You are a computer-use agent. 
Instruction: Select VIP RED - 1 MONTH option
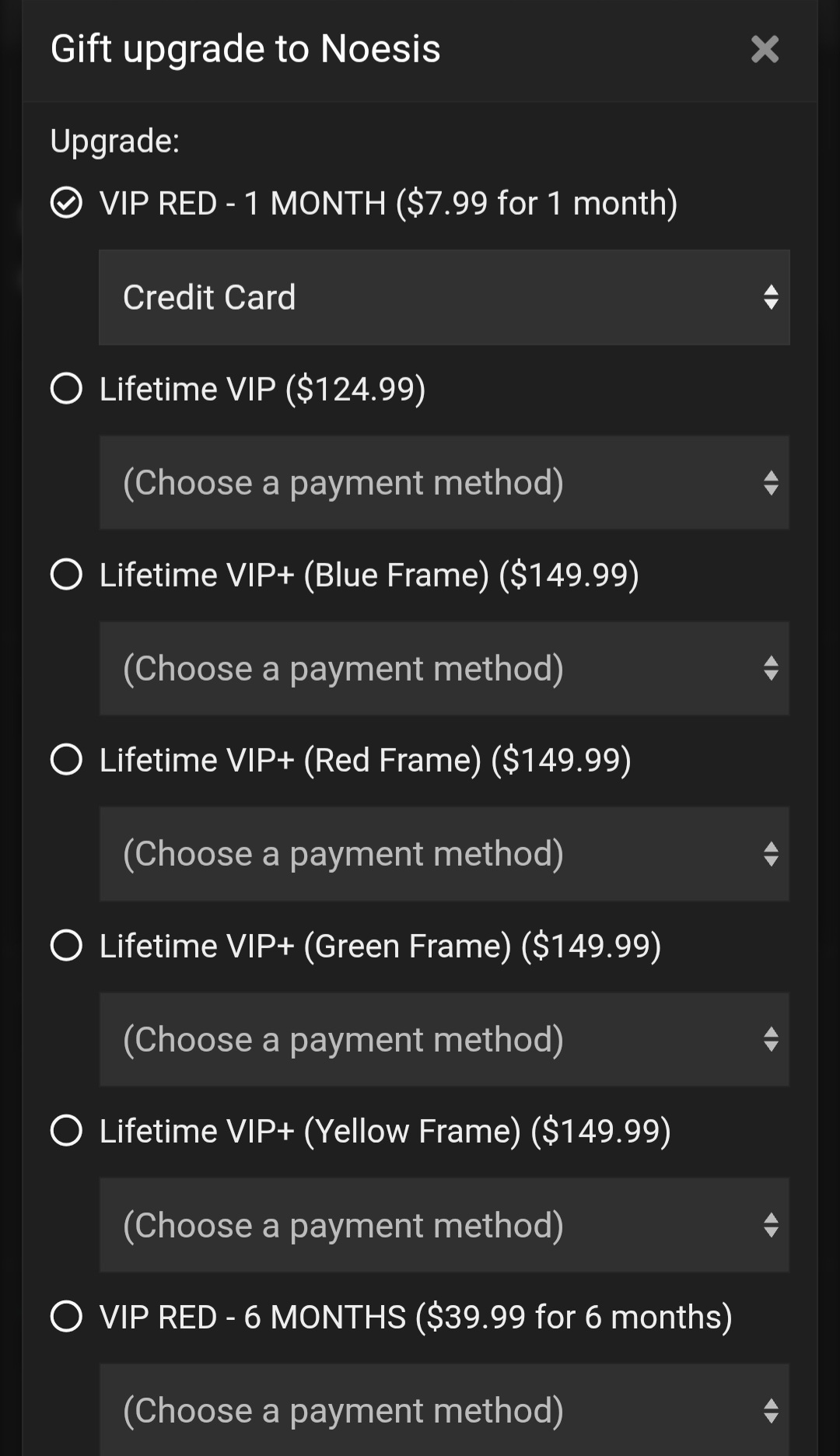(66, 203)
